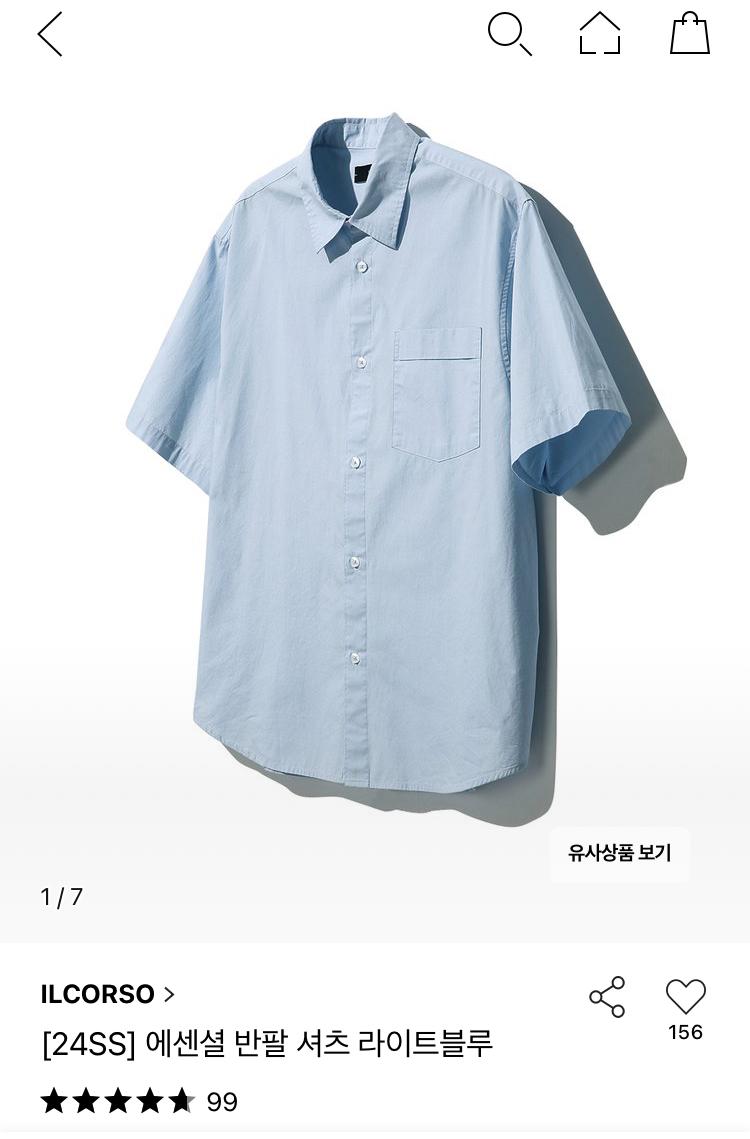This screenshot has width=750, height=1139.
Task: Open the search magnifier icon
Action: click(x=509, y=34)
